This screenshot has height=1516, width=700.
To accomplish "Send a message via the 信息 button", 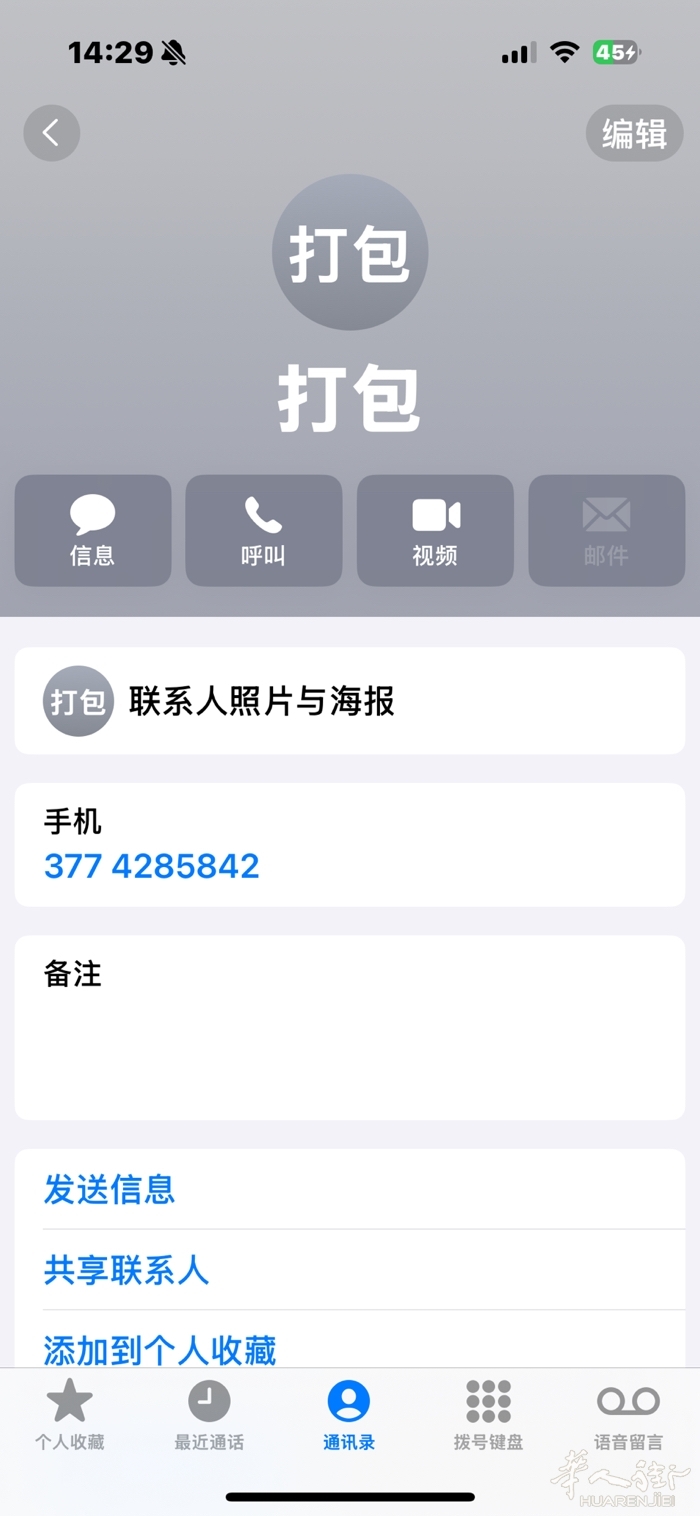I will (x=93, y=530).
